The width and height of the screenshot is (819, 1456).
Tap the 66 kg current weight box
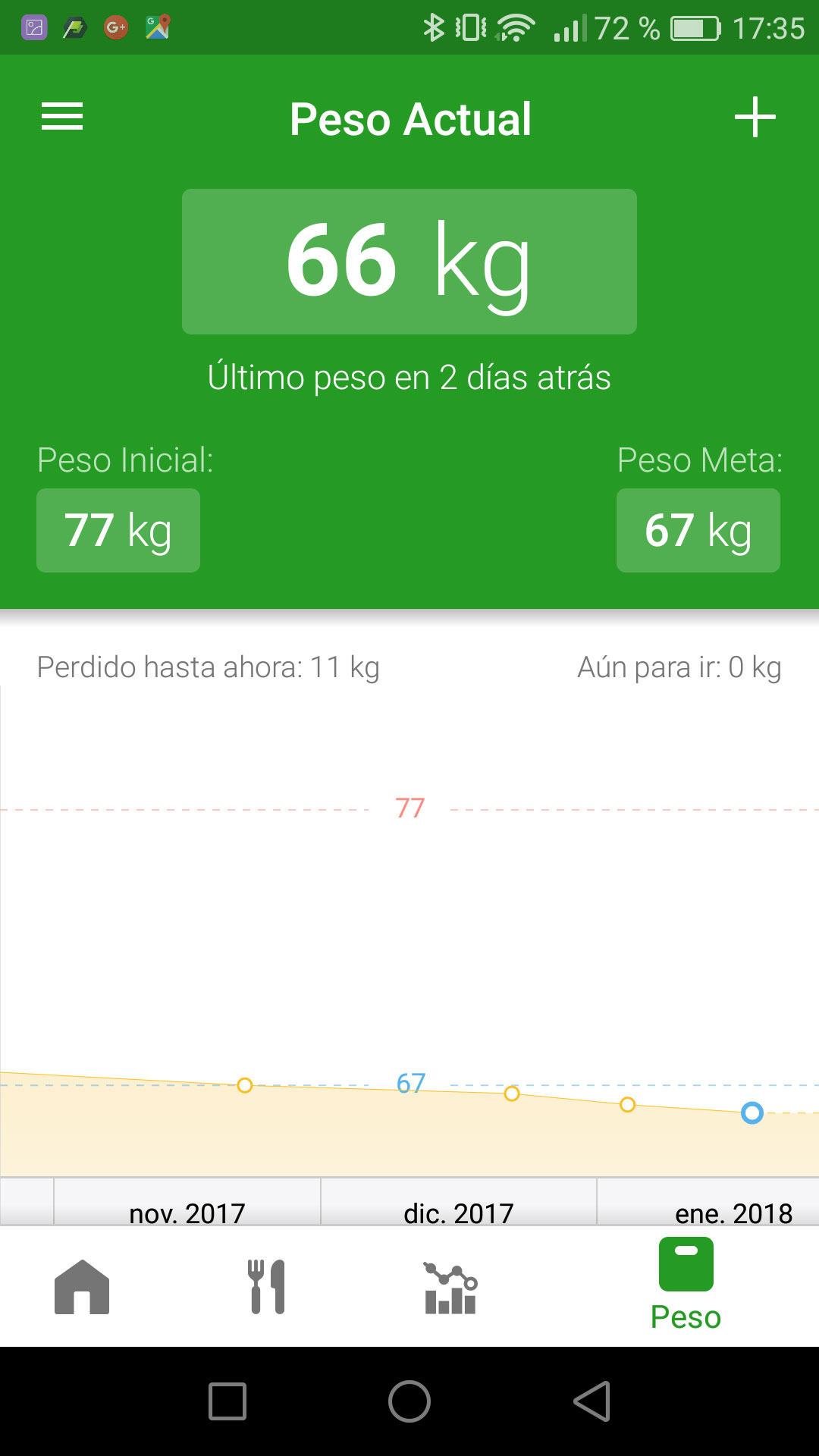(x=409, y=261)
